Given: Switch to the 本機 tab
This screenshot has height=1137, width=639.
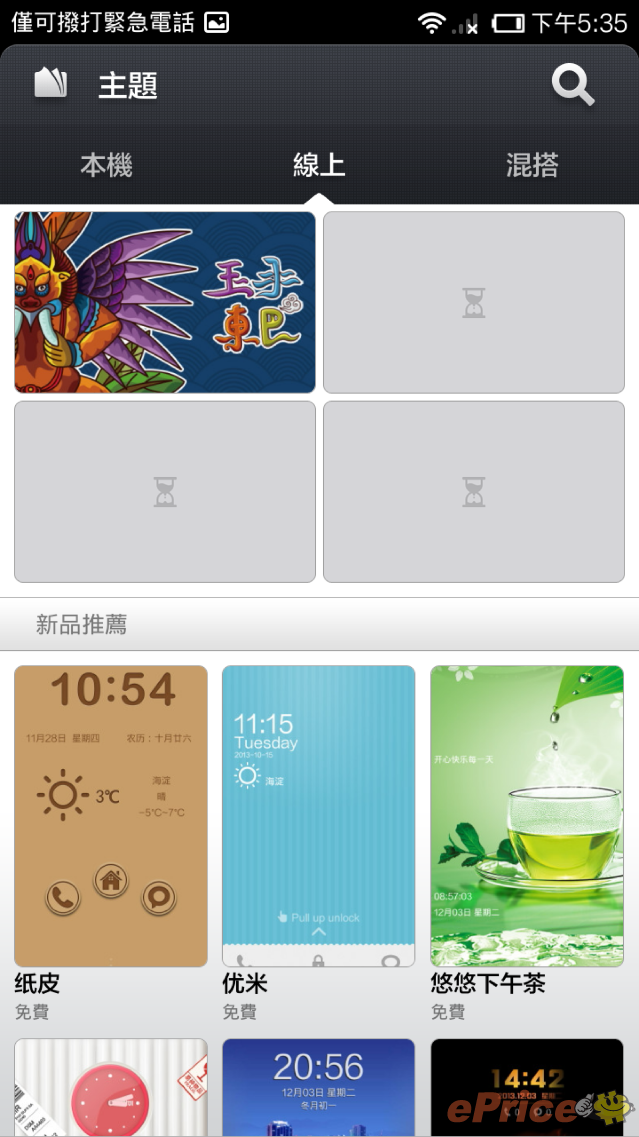Looking at the screenshot, I should click(x=106, y=165).
